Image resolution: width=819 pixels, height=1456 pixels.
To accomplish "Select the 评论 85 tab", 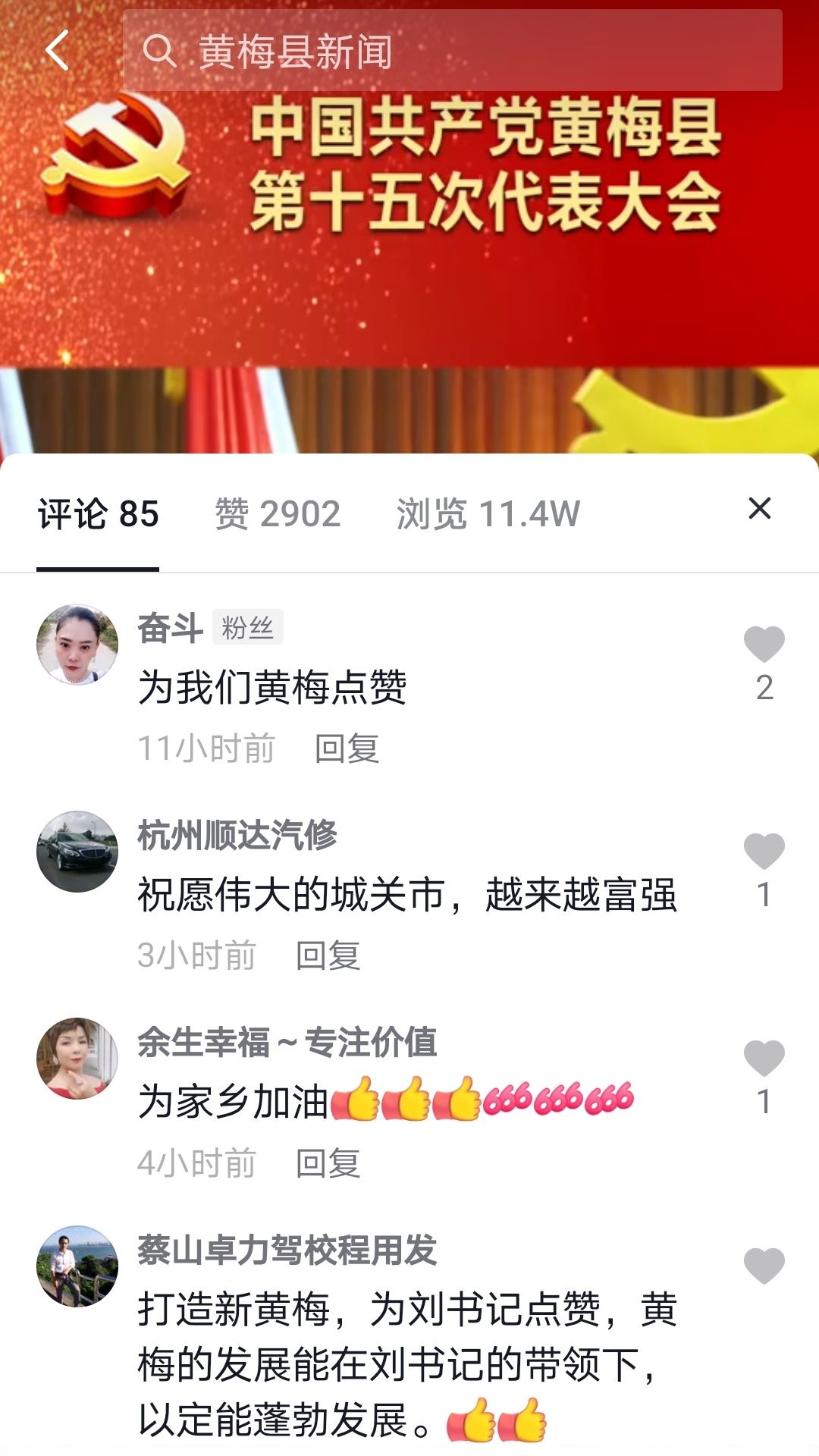I will click(98, 514).
